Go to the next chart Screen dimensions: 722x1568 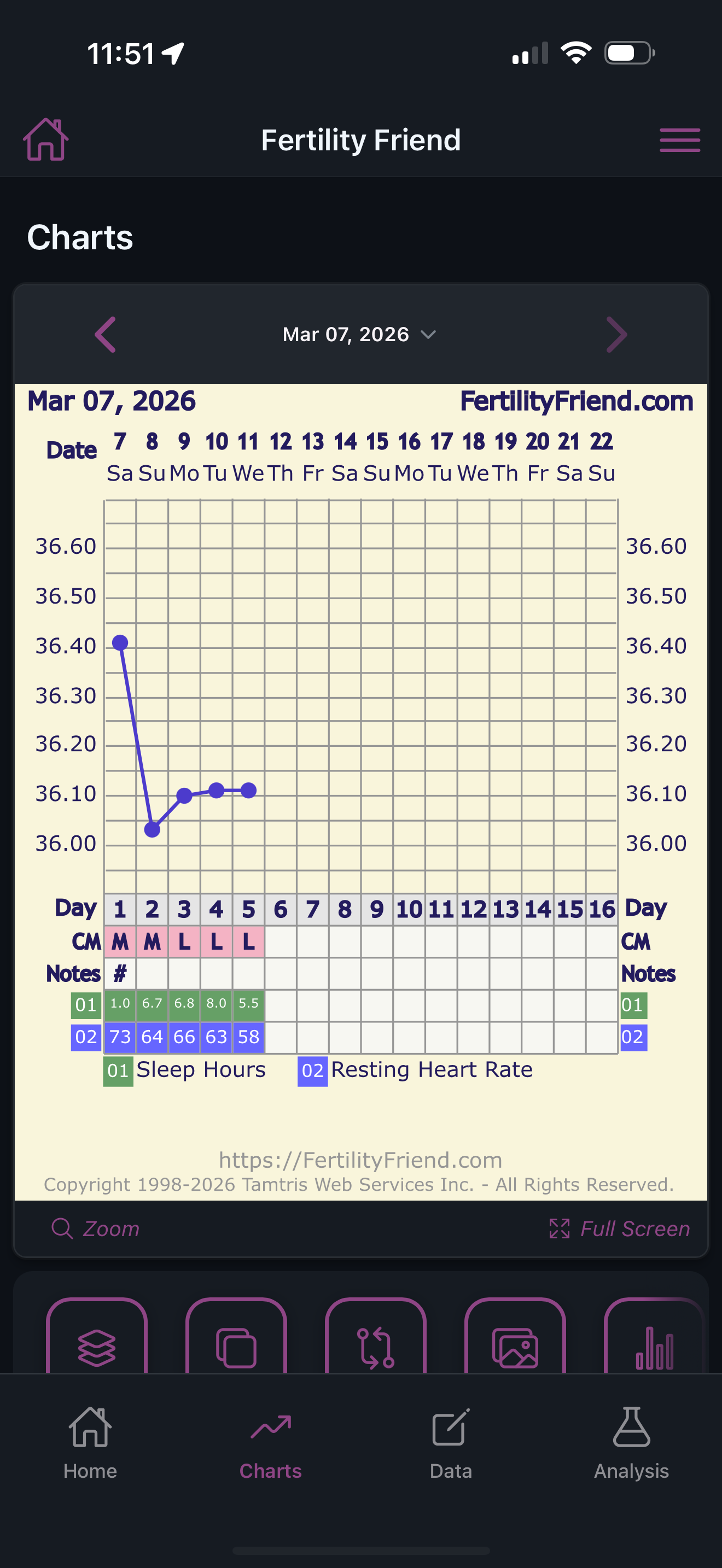click(x=616, y=334)
